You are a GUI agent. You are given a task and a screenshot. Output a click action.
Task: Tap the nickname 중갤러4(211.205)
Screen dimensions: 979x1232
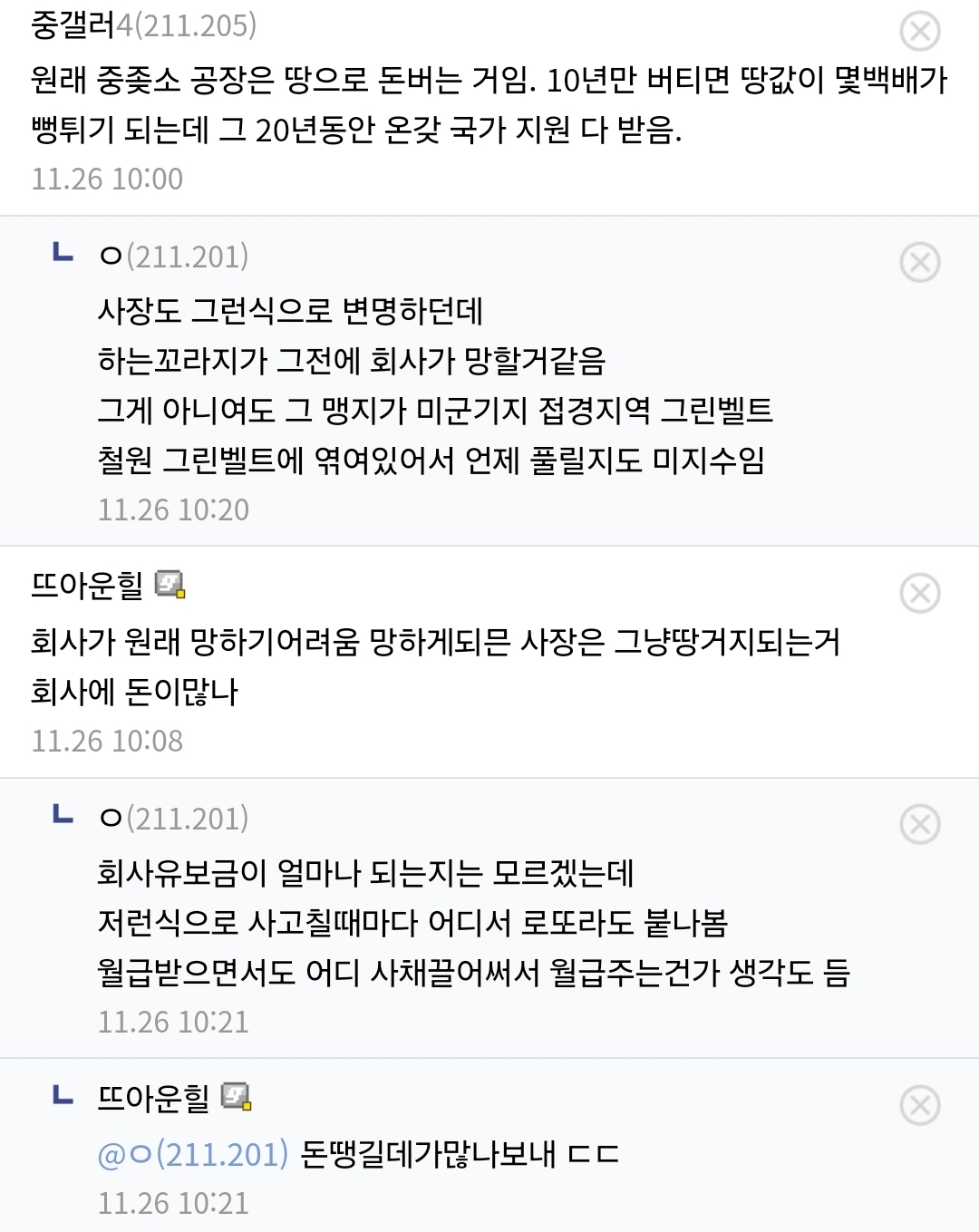(143, 24)
